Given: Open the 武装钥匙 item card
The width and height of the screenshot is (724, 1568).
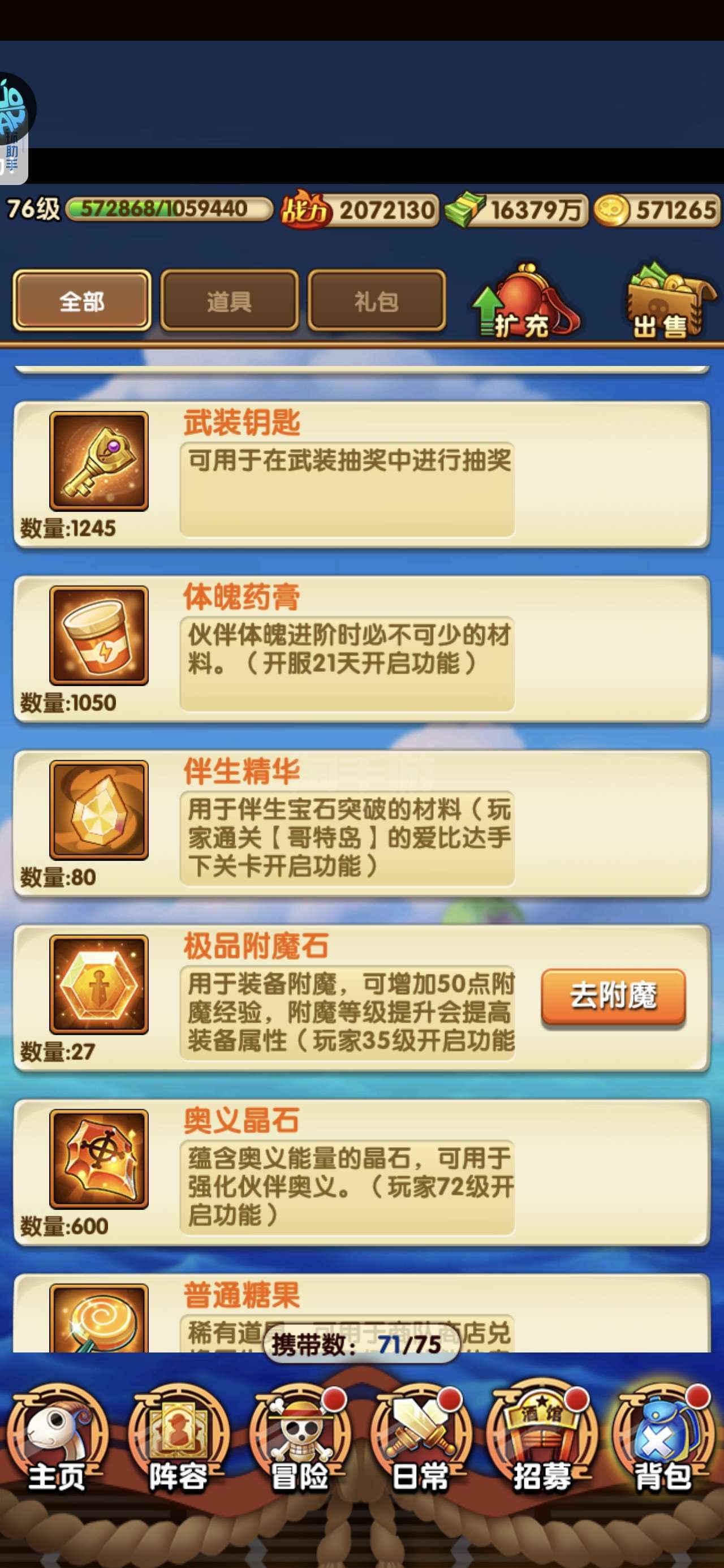Looking at the screenshot, I should pyautogui.click(x=361, y=475).
